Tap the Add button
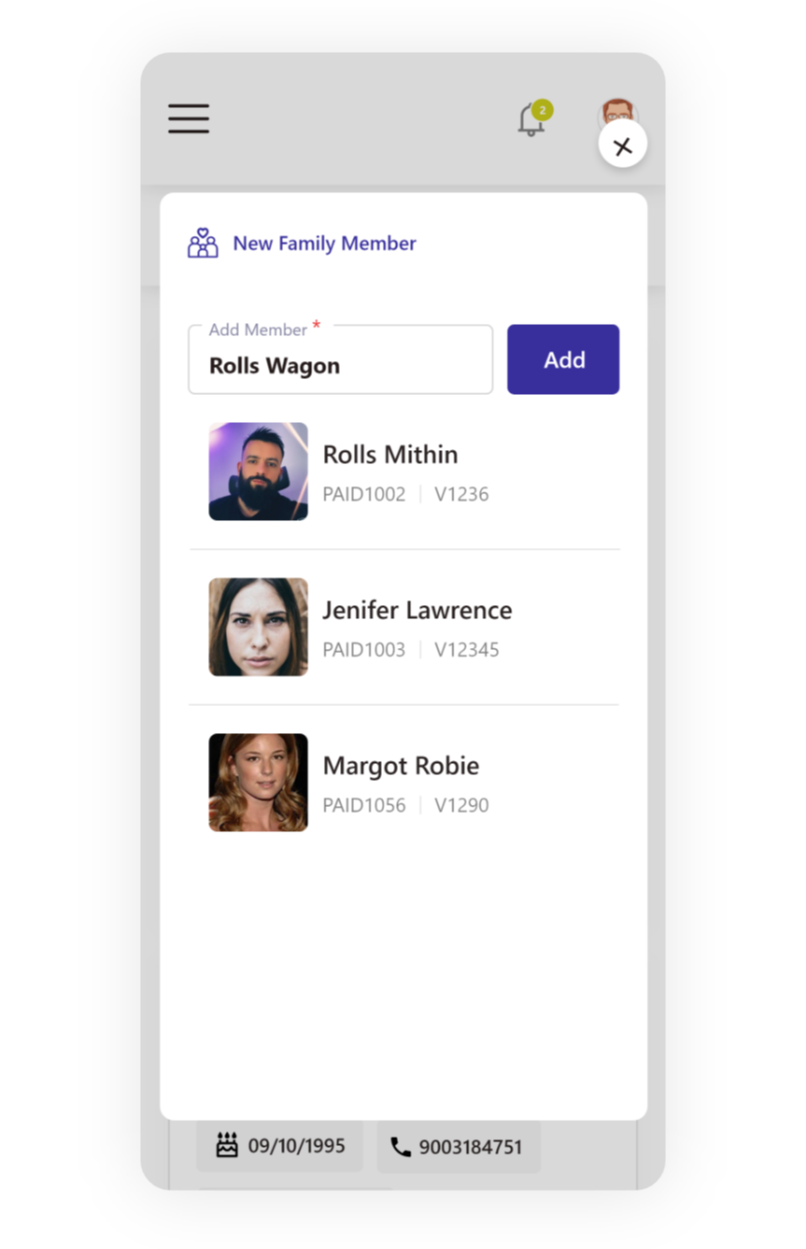The width and height of the screenshot is (806, 1249). click(563, 360)
